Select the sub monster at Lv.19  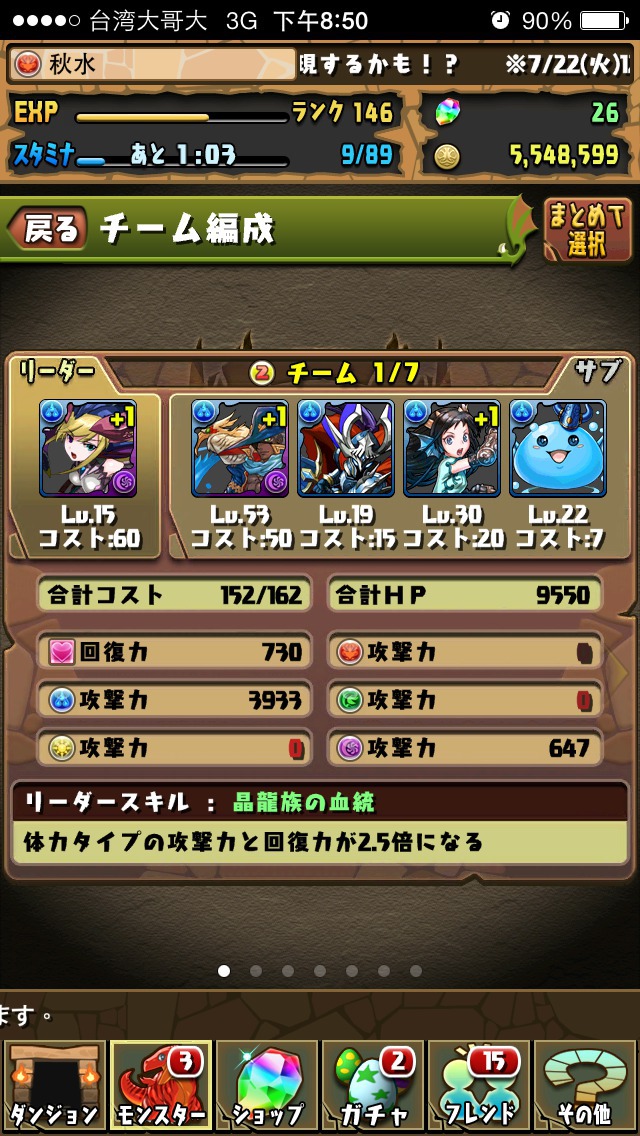coord(346,448)
